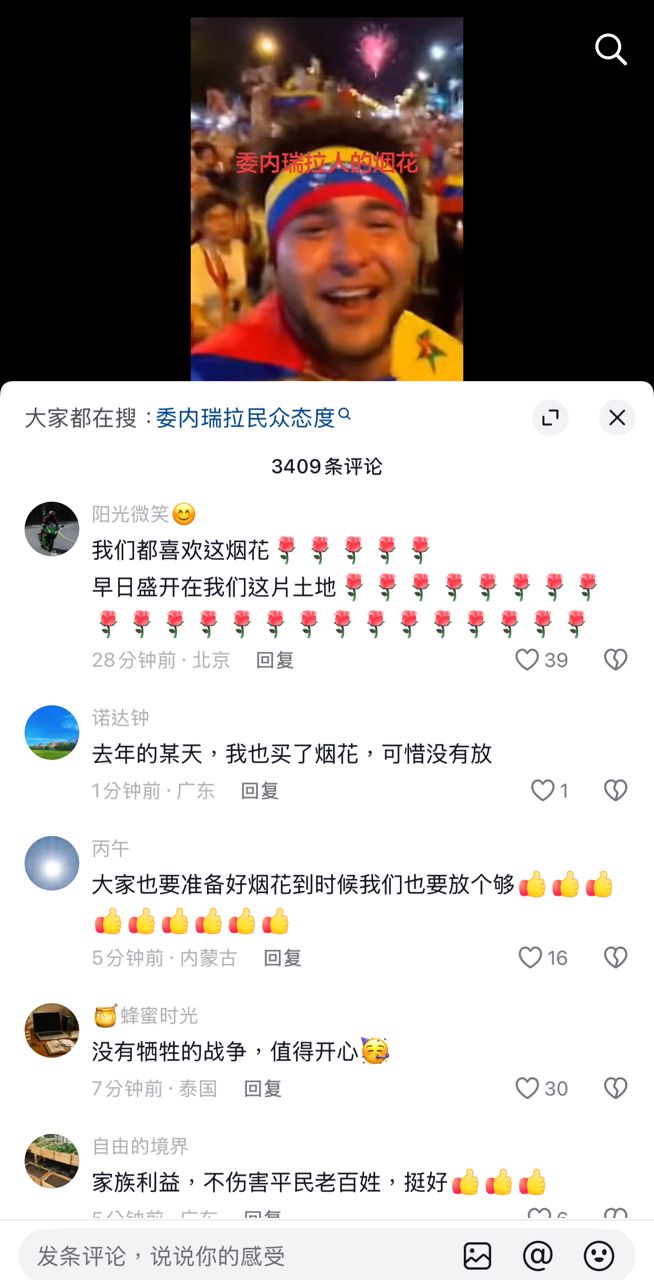654x1280 pixels.
Task: Dislike 诺达钟's comment
Action: 616,791
